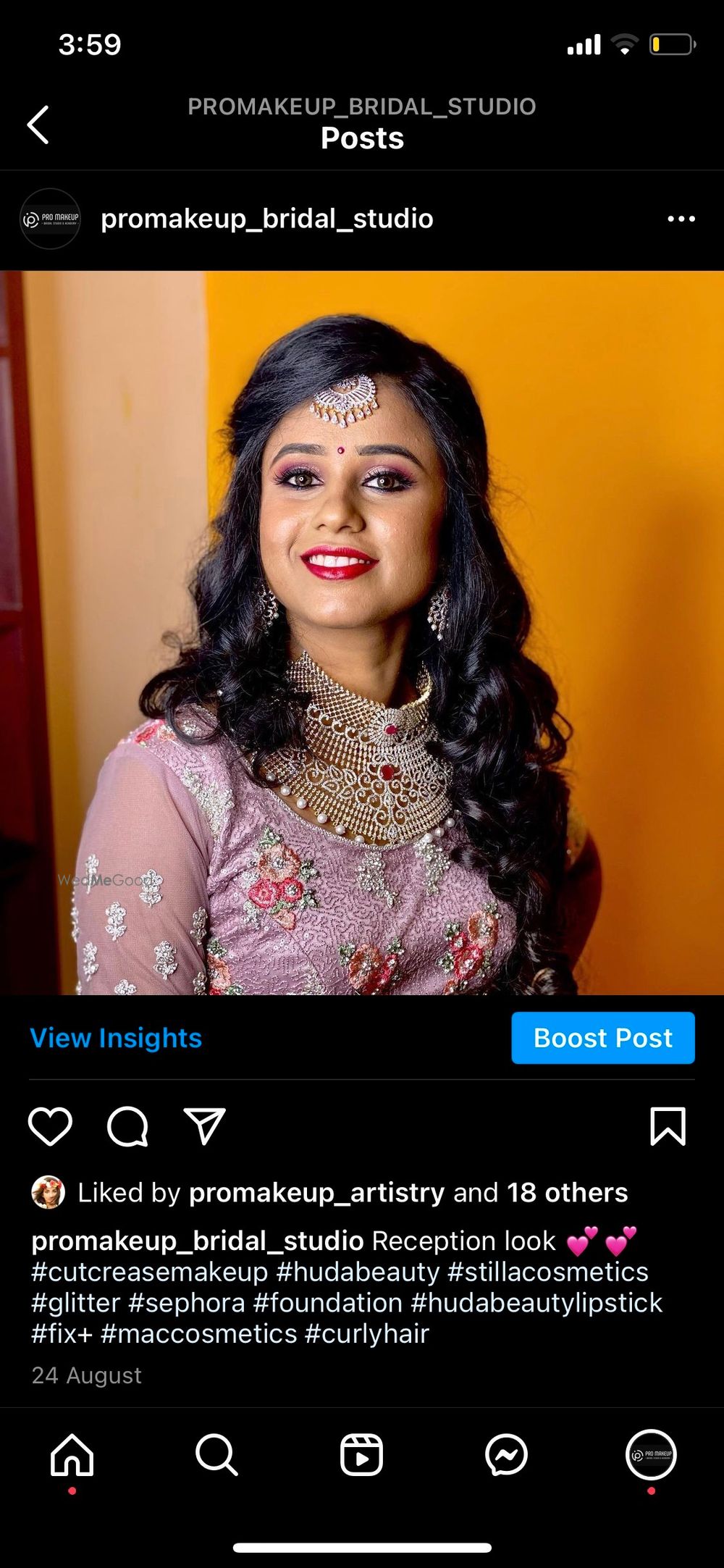Like this post with the heart

(50, 1126)
